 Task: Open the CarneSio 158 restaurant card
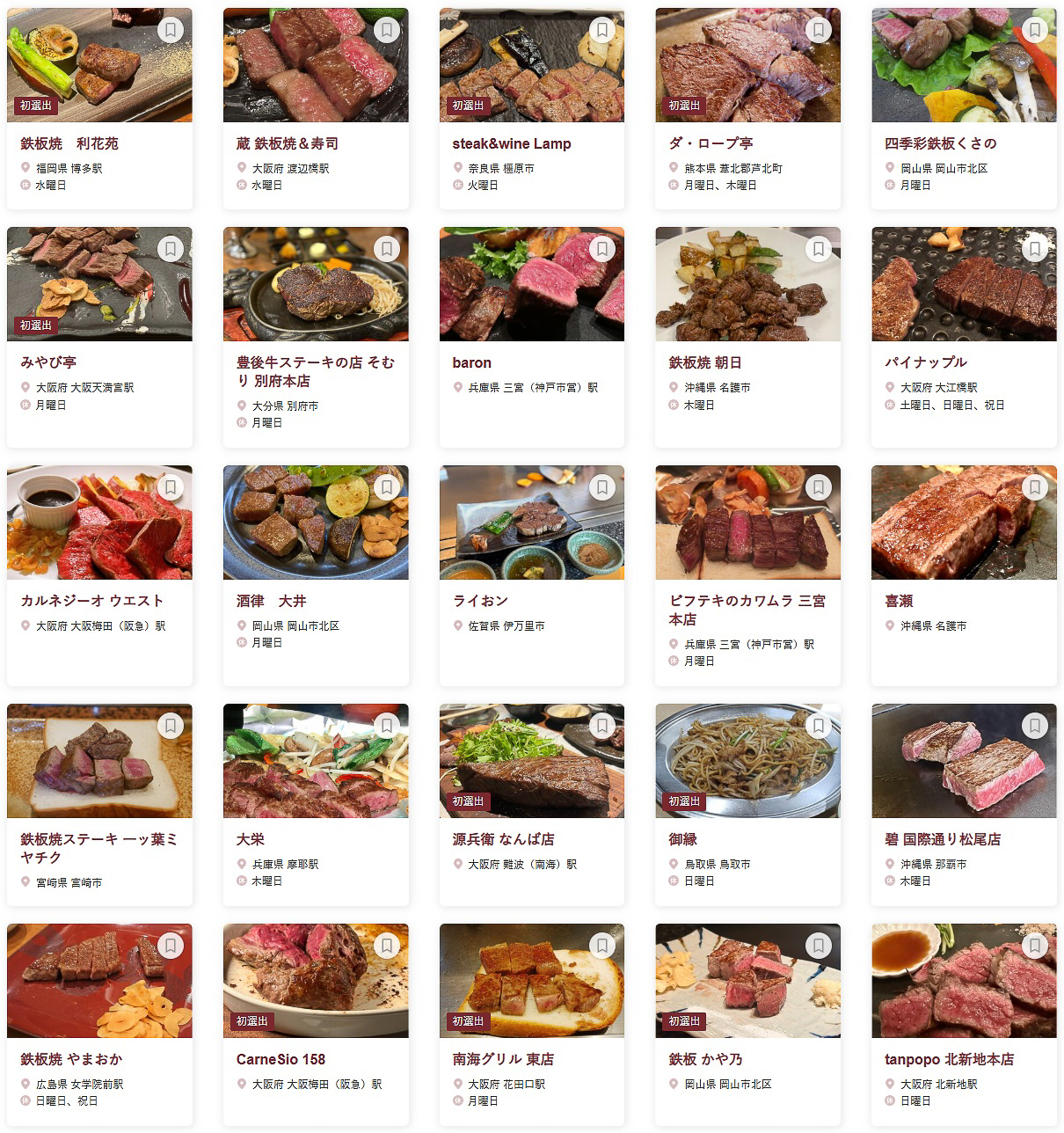(281, 1059)
